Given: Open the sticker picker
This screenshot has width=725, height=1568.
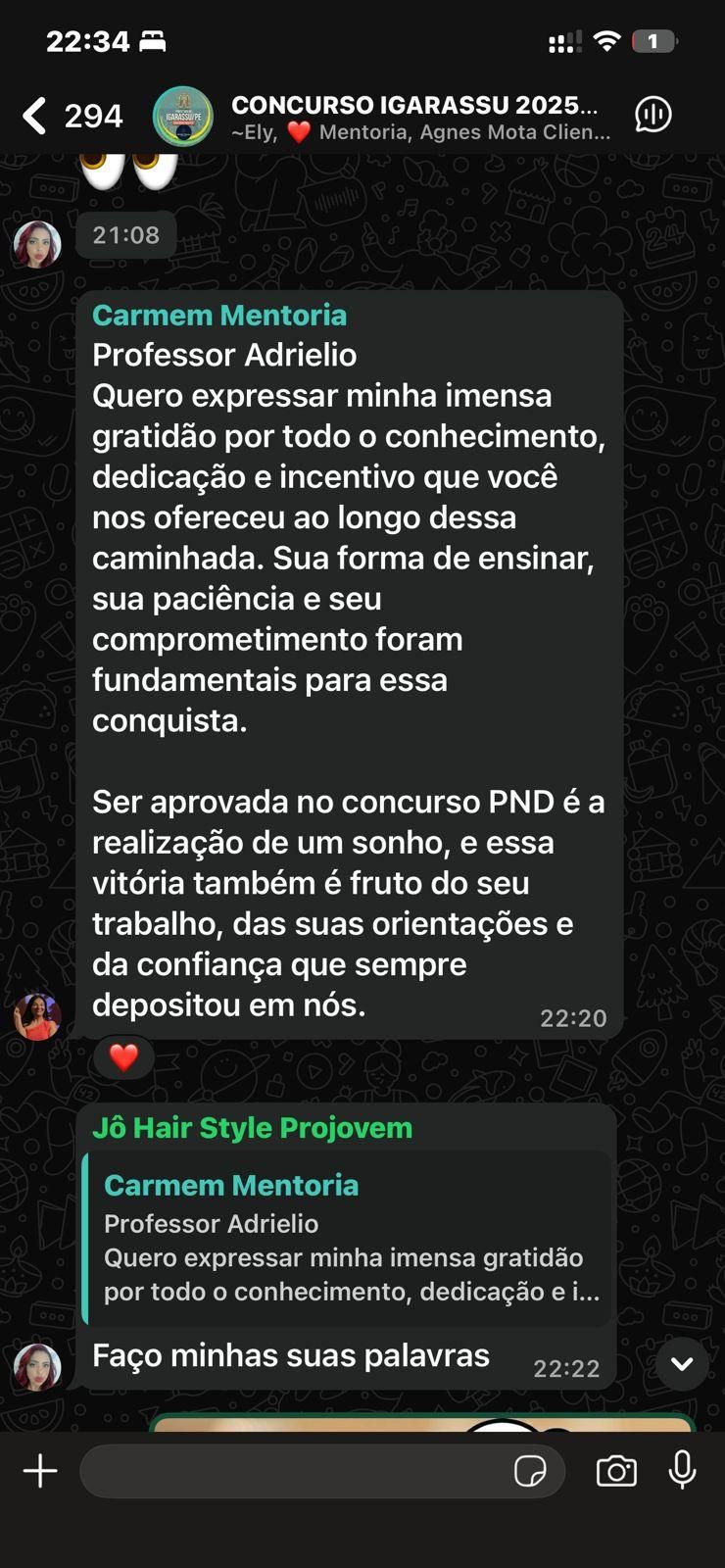Looking at the screenshot, I should pyautogui.click(x=530, y=1471).
